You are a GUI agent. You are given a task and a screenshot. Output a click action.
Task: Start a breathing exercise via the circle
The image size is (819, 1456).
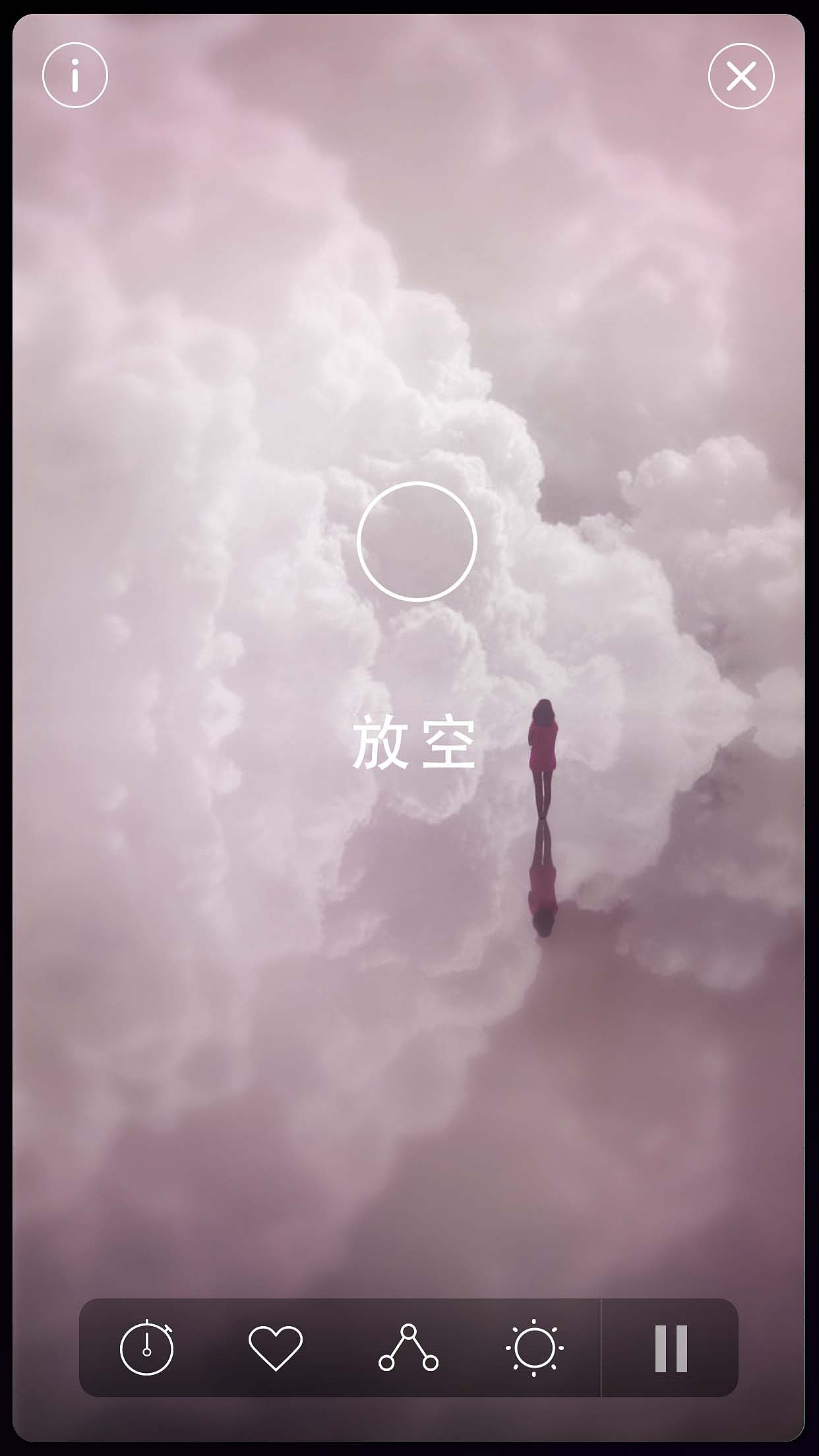point(417,541)
